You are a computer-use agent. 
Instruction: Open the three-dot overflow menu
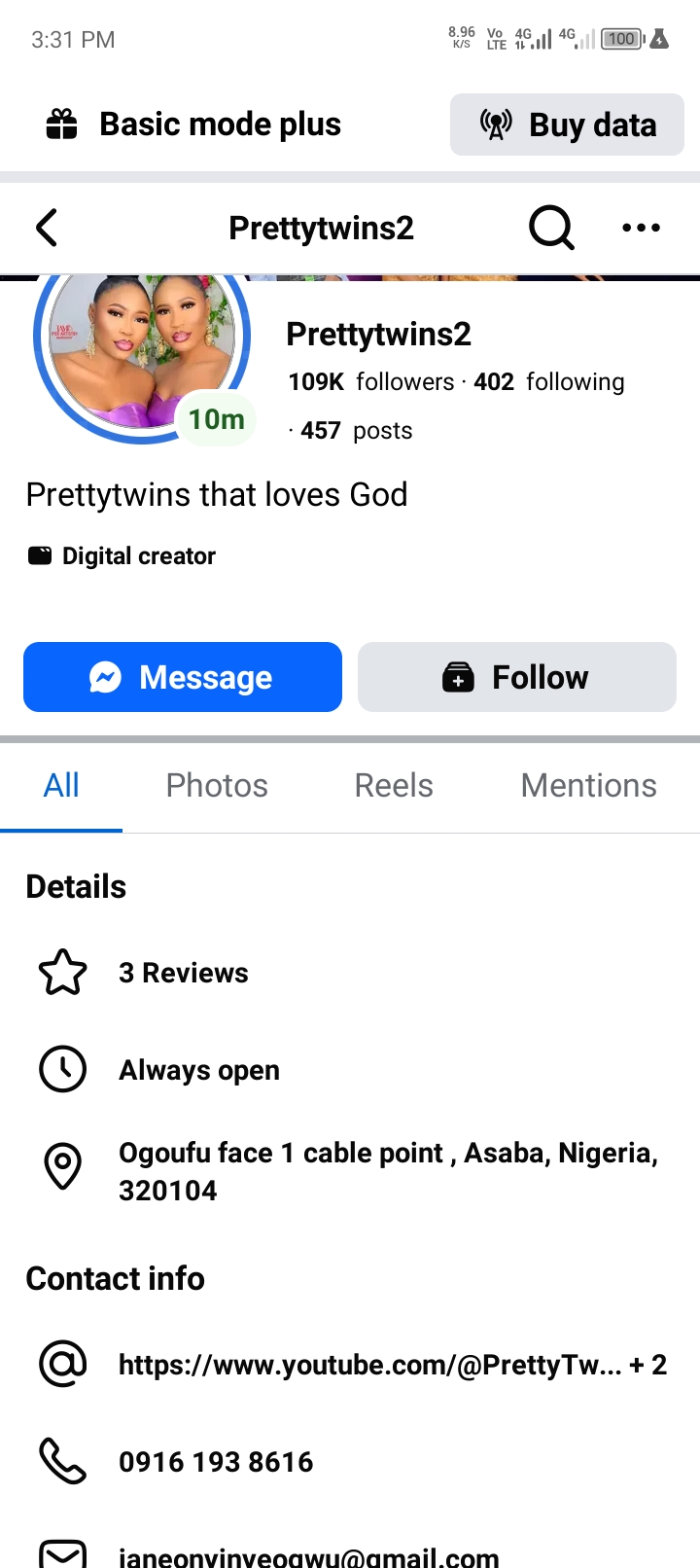[641, 229]
